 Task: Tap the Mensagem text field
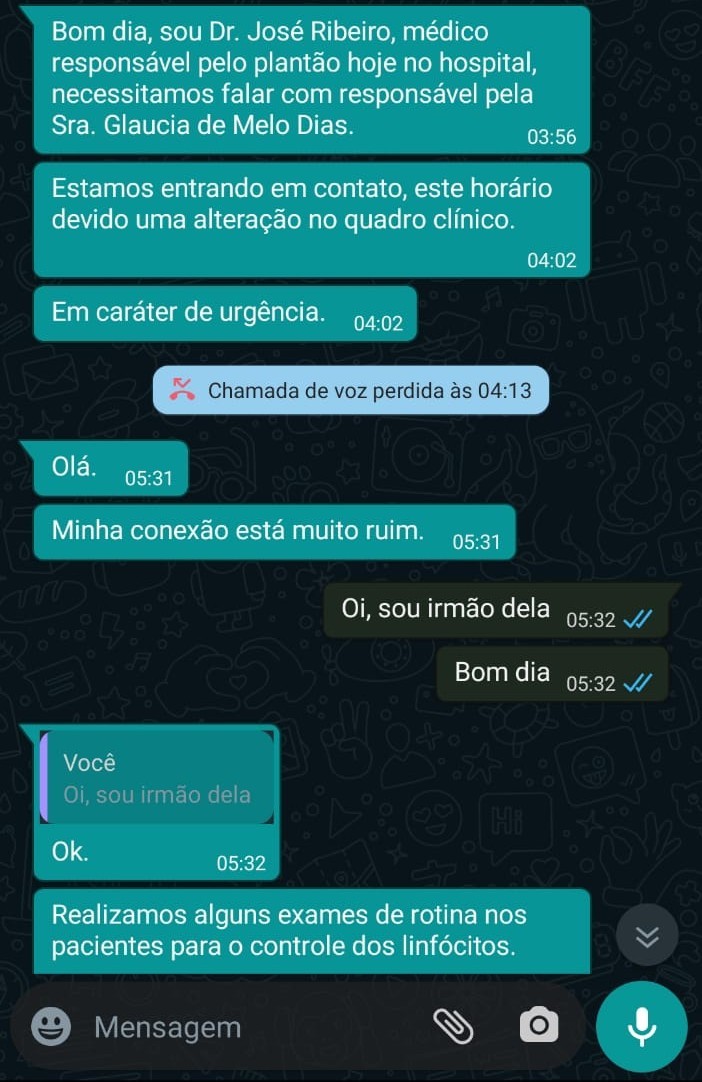click(250, 1027)
